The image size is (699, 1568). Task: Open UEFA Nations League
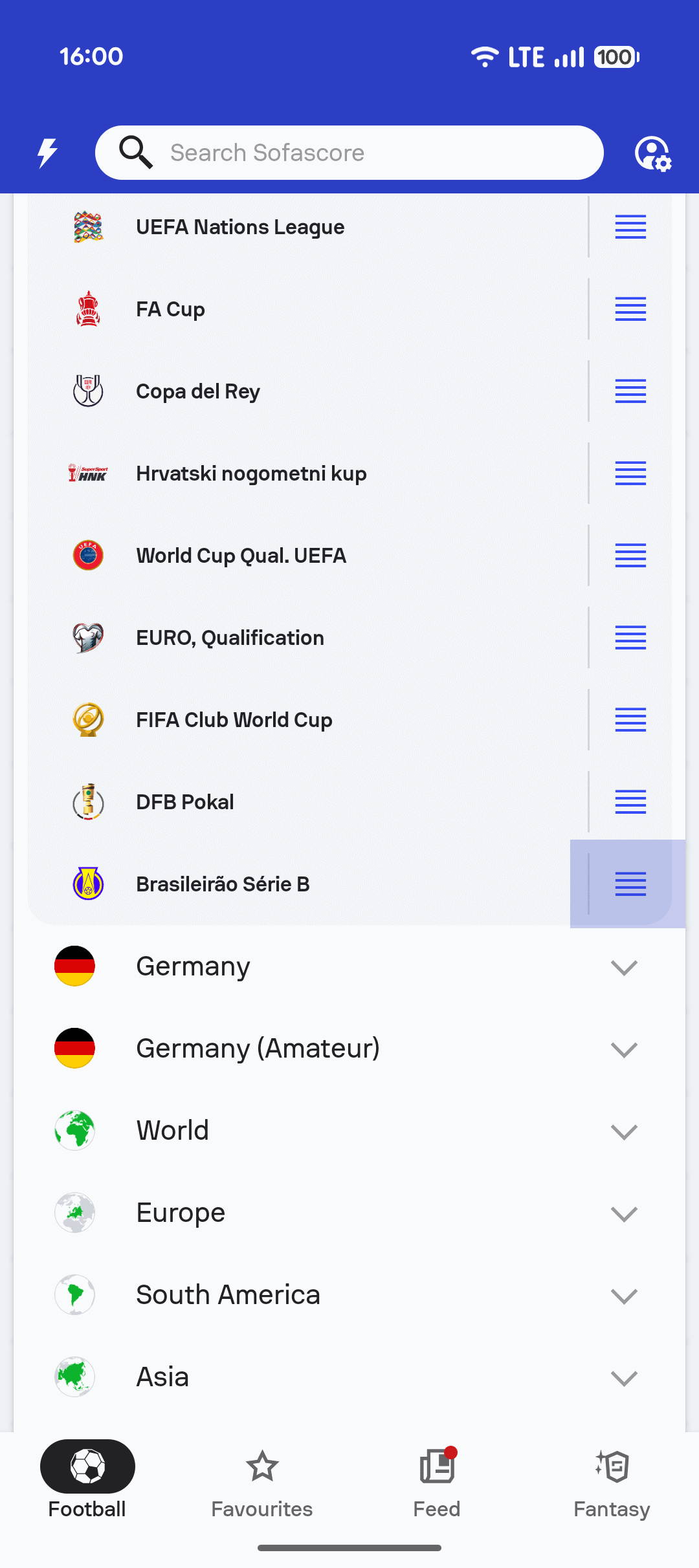point(240,227)
